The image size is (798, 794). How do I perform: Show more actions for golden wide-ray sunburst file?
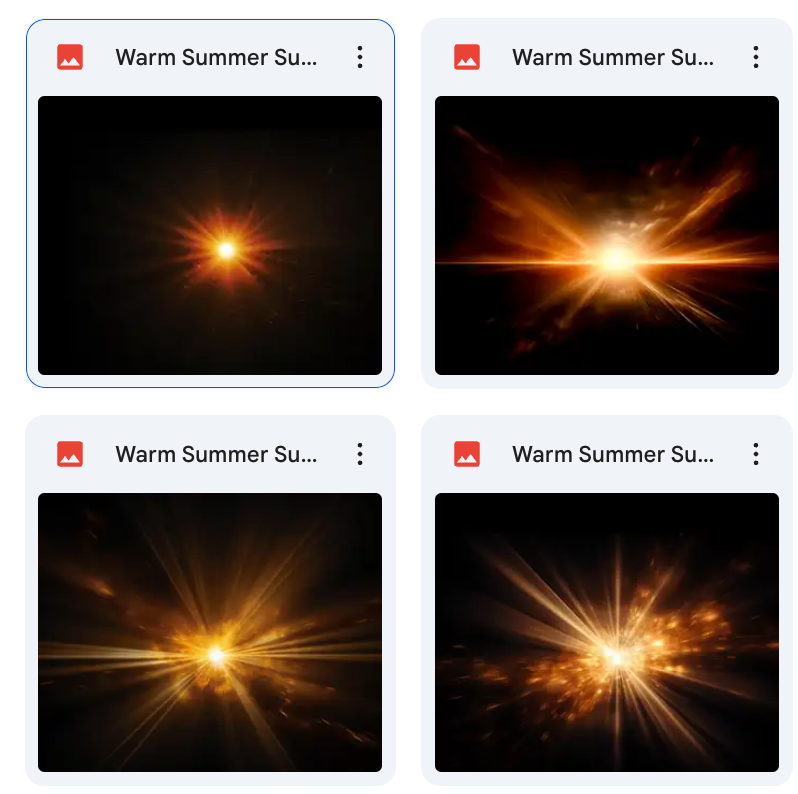tap(360, 454)
